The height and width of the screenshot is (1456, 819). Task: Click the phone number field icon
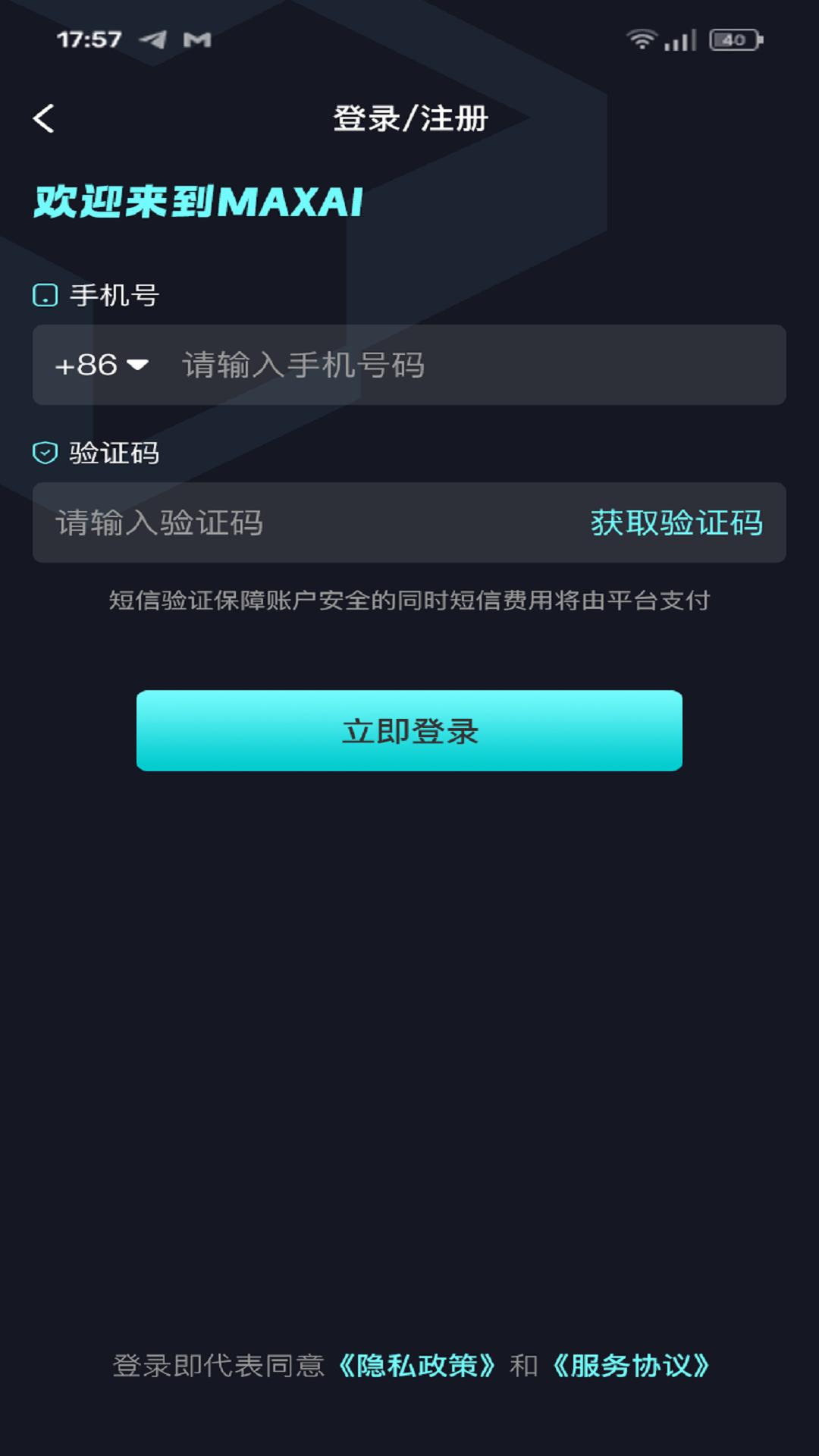coord(45,296)
